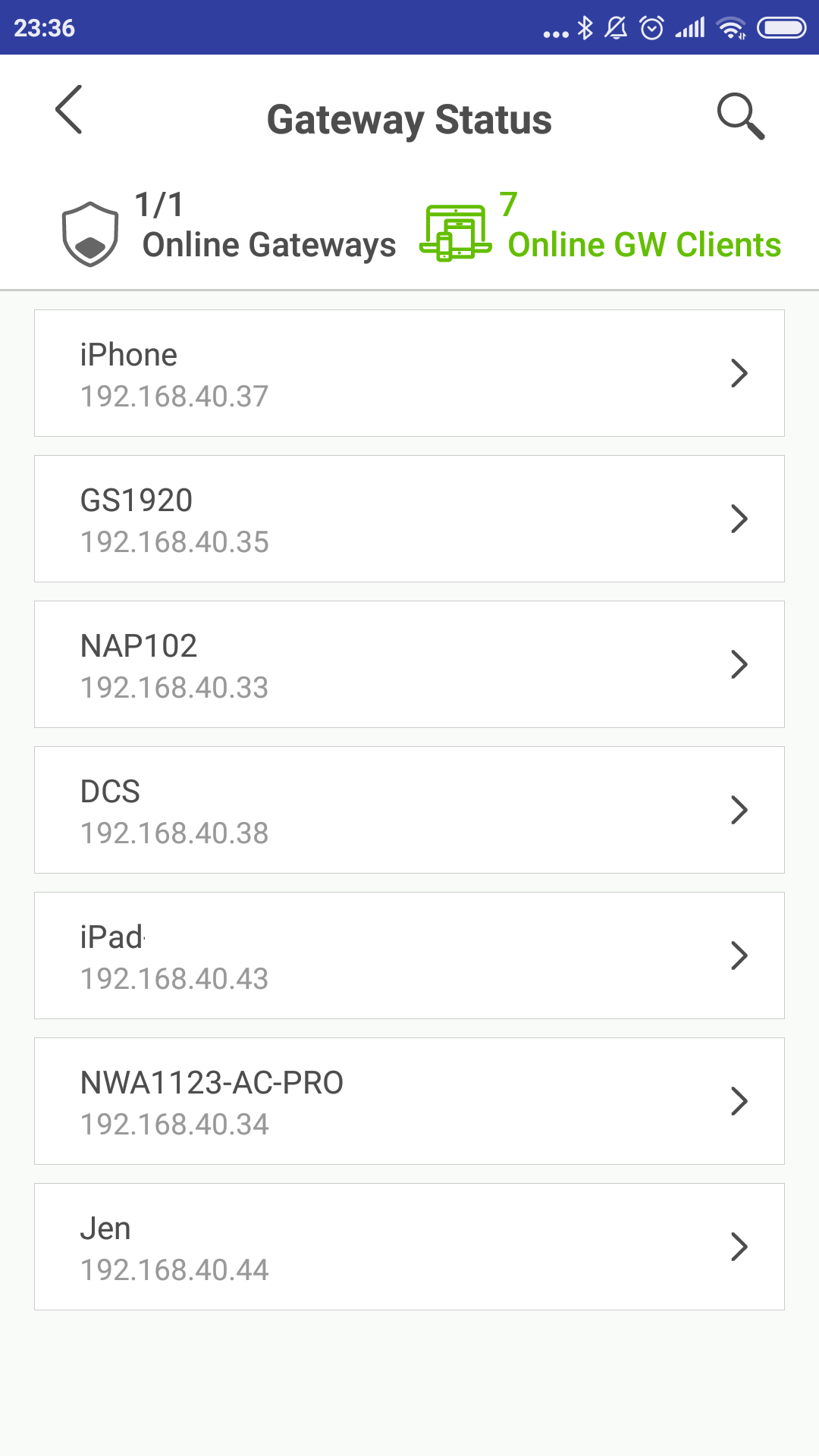Open the search magnifier icon

pyautogui.click(x=740, y=116)
